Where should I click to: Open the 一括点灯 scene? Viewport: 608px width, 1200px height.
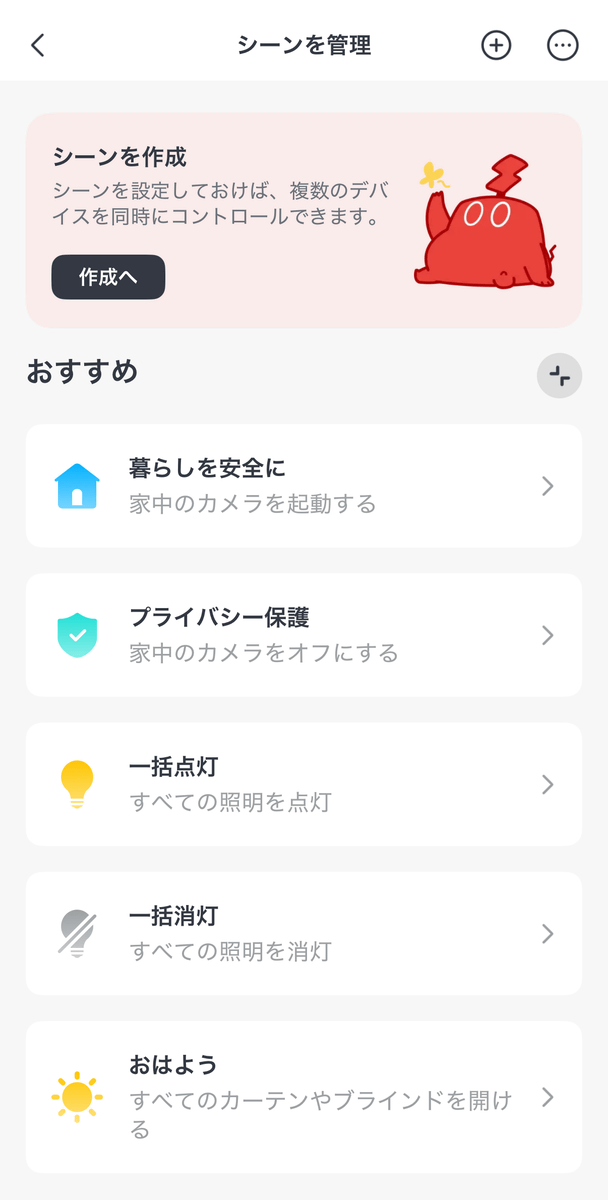tap(304, 784)
